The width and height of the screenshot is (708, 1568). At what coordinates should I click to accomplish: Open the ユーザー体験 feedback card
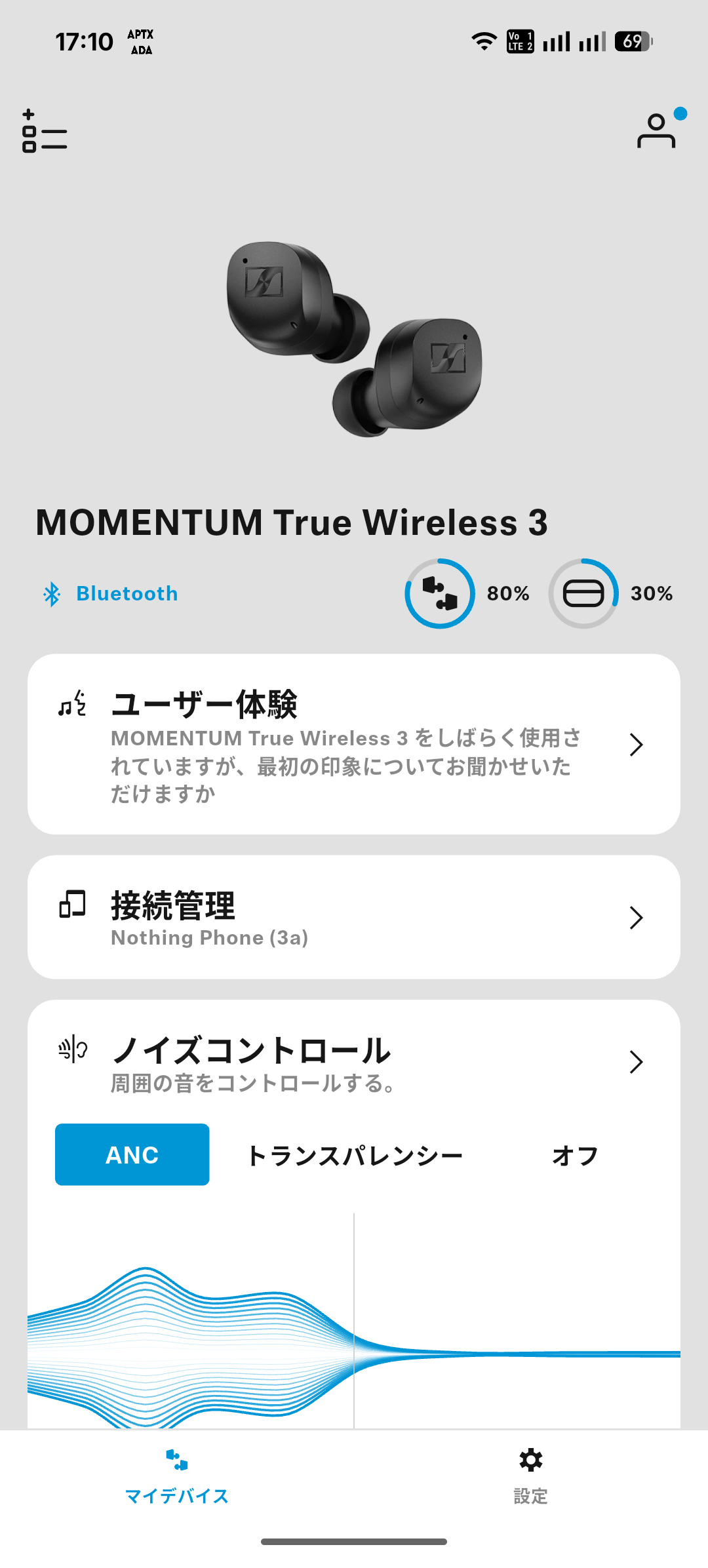[354, 745]
